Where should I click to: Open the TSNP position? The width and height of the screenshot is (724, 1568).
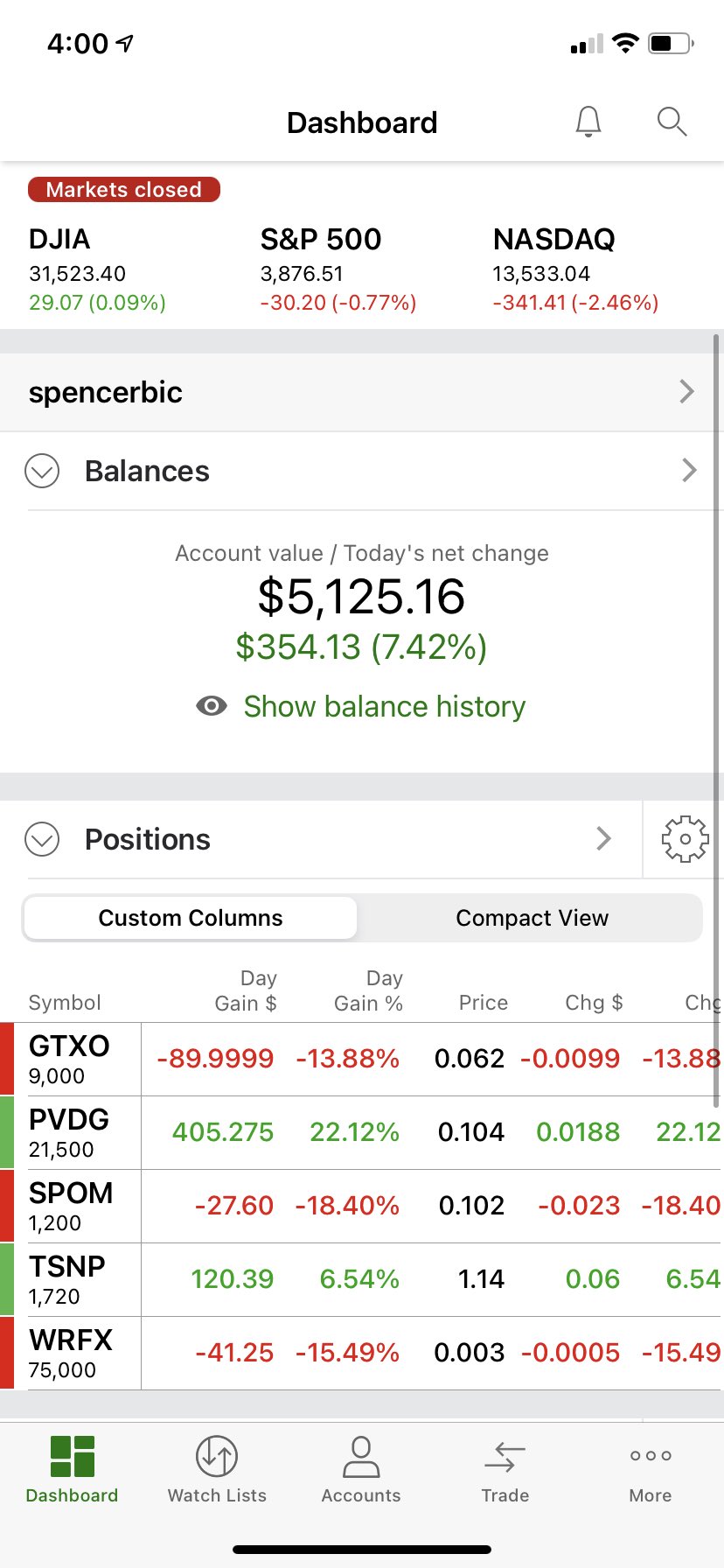click(x=362, y=1279)
